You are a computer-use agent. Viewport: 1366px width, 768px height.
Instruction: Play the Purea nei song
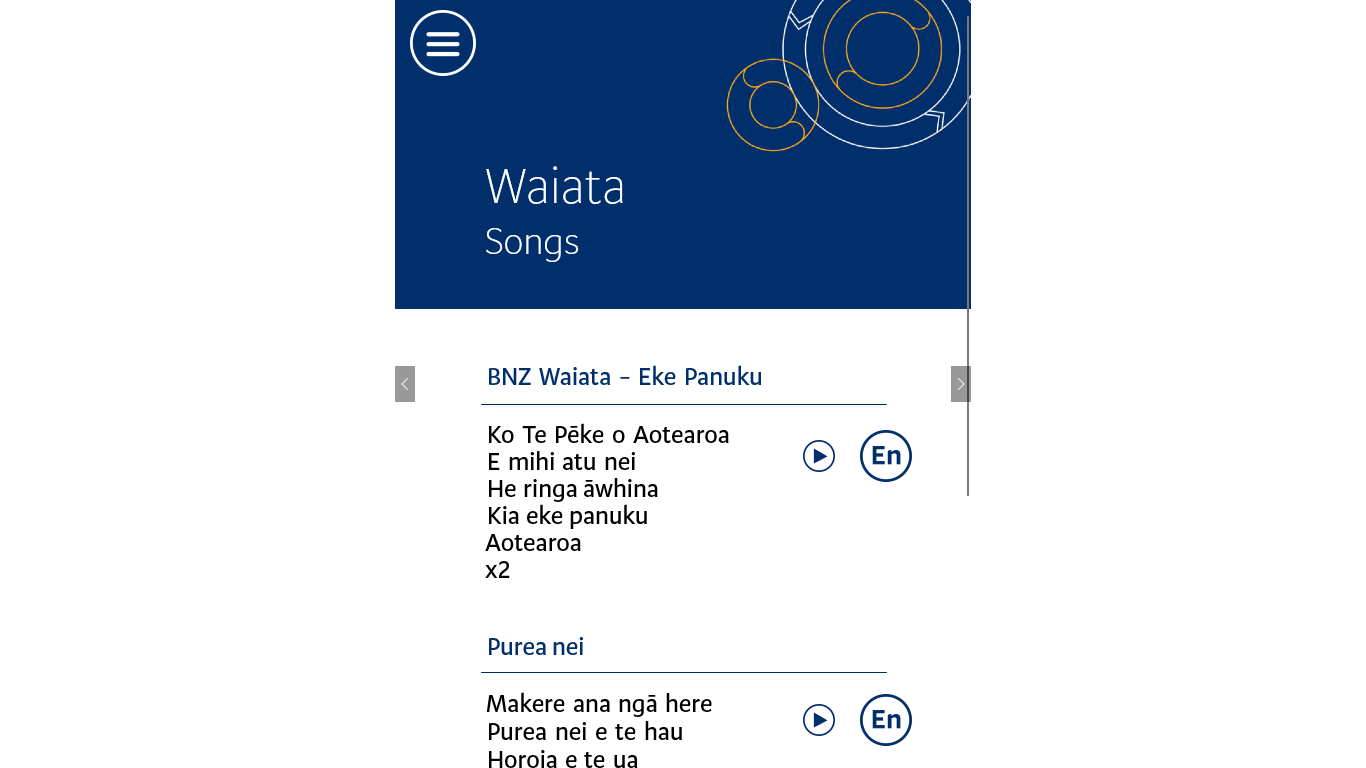point(819,720)
